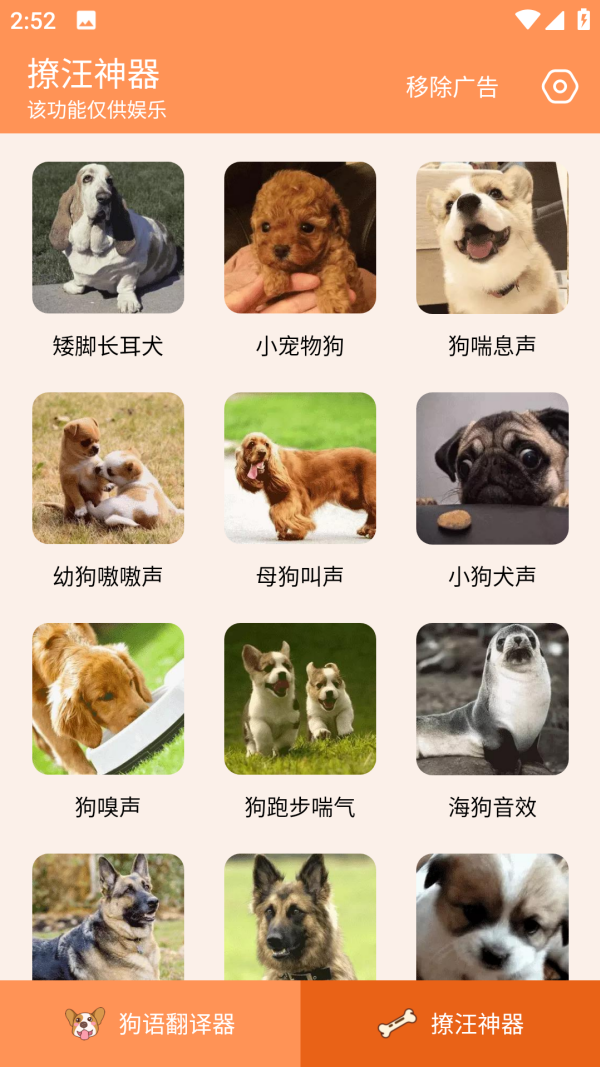The width and height of the screenshot is (600, 1067).
Task: Open the settings hexagon icon
Action: tap(560, 87)
